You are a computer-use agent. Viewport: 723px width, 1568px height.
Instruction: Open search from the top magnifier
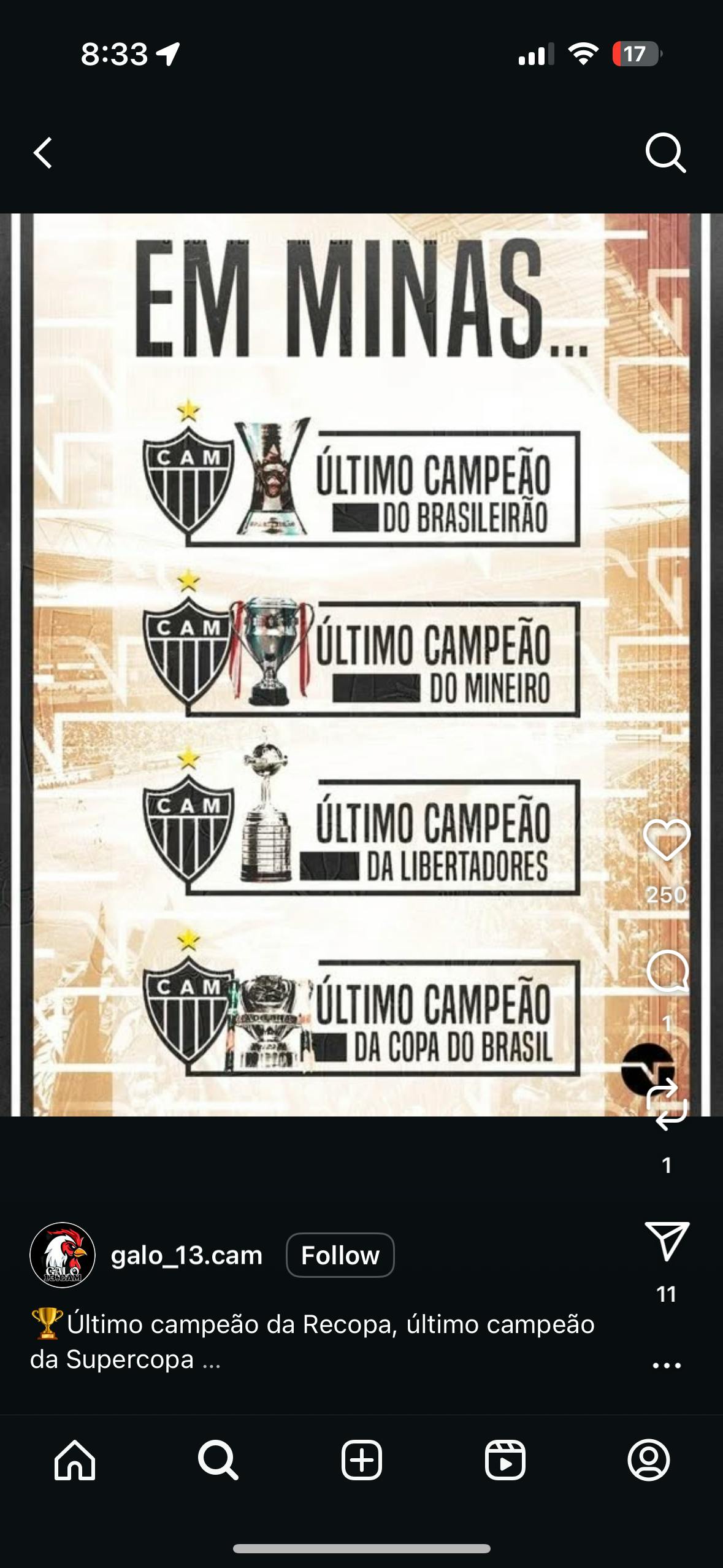(665, 153)
